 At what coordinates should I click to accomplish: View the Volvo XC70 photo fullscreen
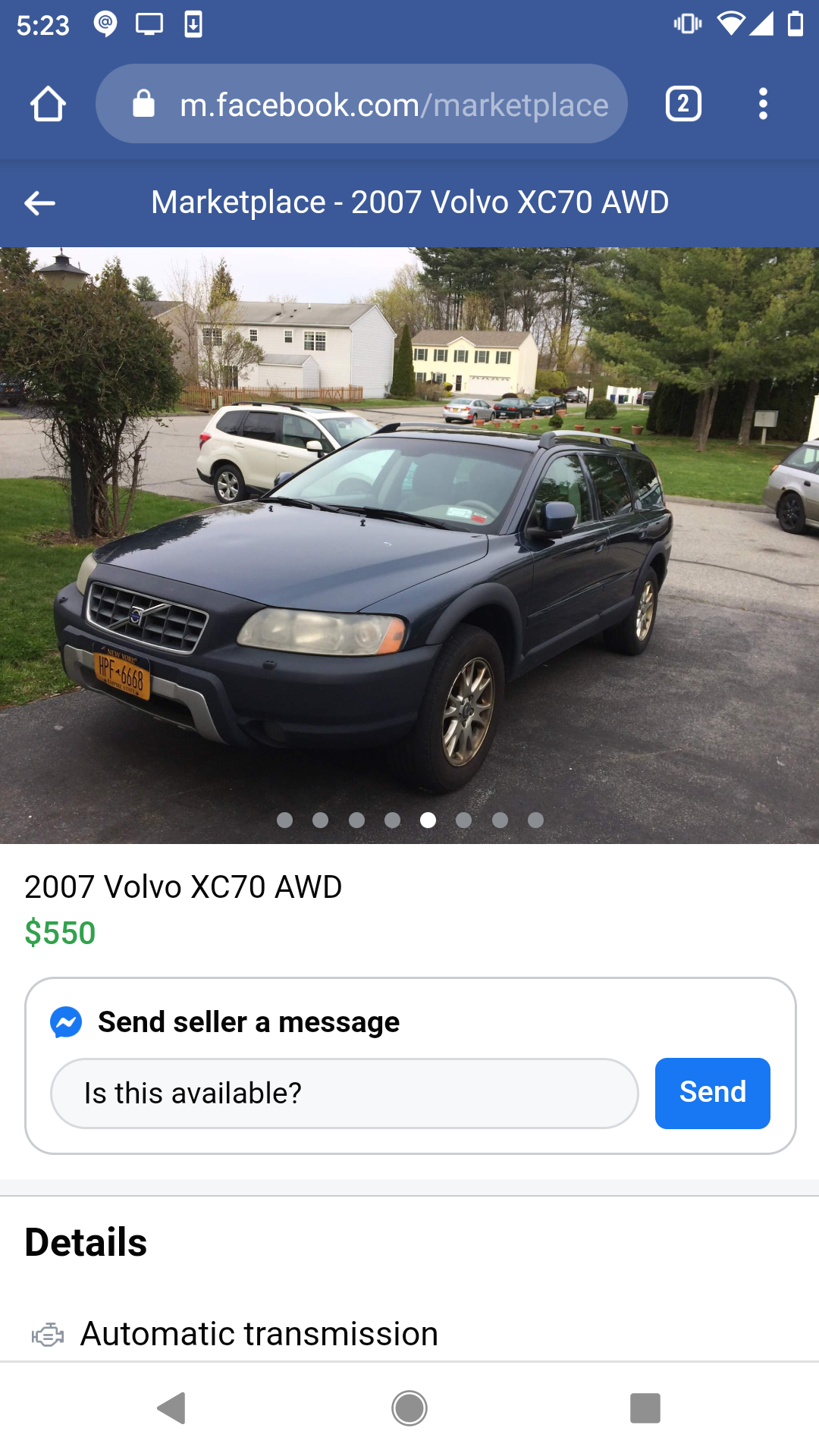pyautogui.click(x=409, y=544)
